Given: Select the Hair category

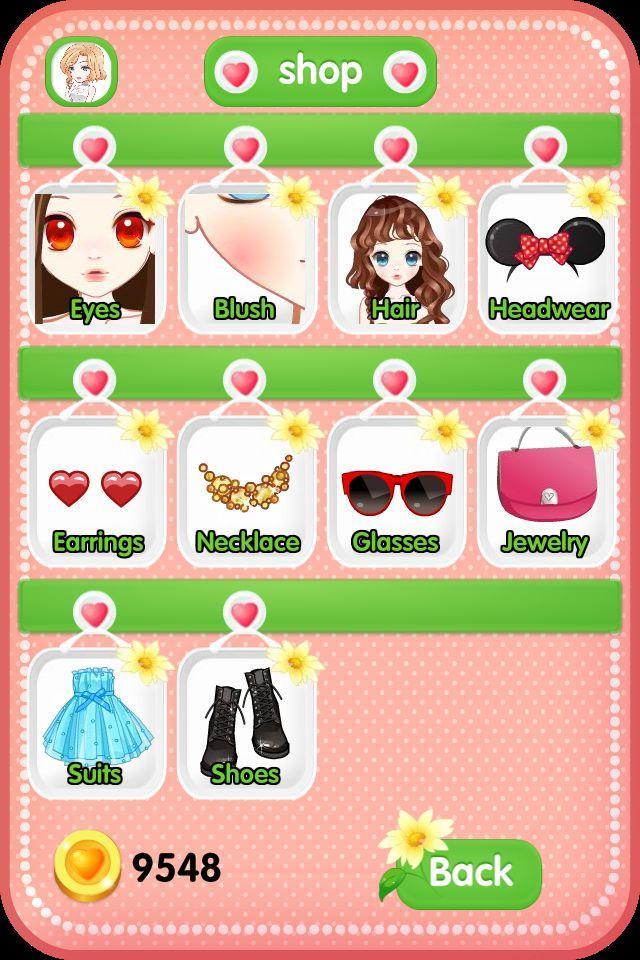Looking at the screenshot, I should pos(396,258).
